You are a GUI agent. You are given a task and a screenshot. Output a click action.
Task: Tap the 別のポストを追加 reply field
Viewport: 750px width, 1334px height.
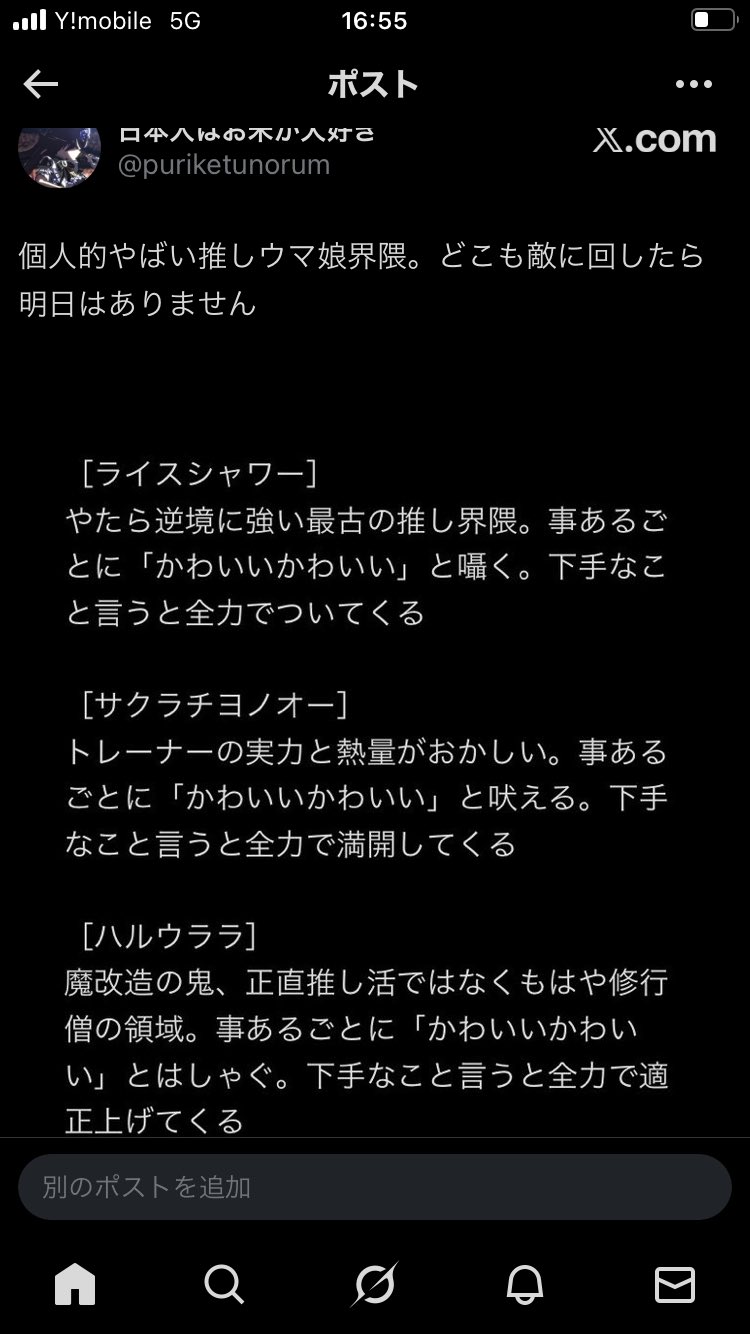click(x=374, y=1187)
